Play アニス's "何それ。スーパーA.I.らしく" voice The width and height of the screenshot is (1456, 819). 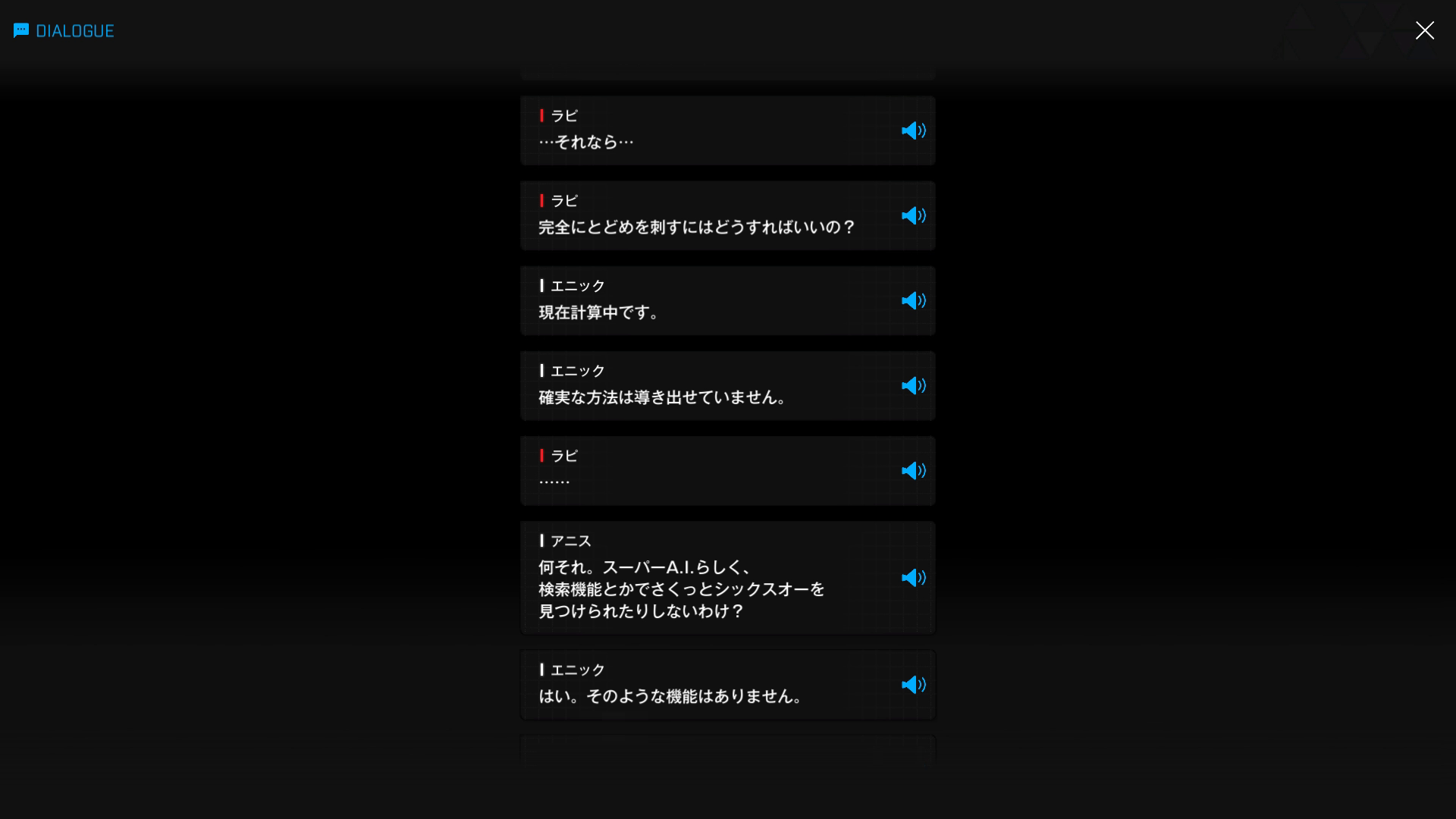pyautogui.click(x=913, y=578)
